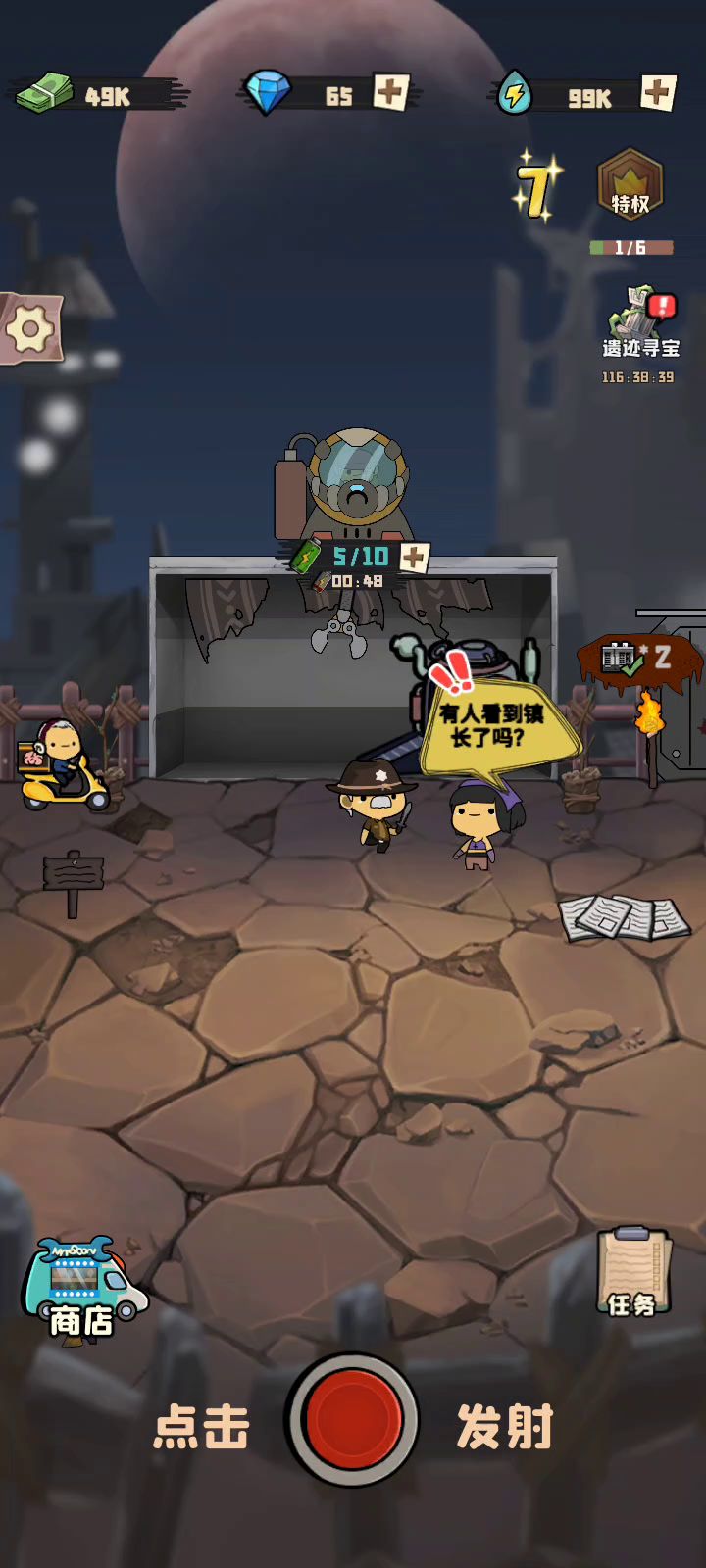Add more energy drops with the plus button
Image resolution: width=706 pixels, height=1568 pixels.
[657, 94]
